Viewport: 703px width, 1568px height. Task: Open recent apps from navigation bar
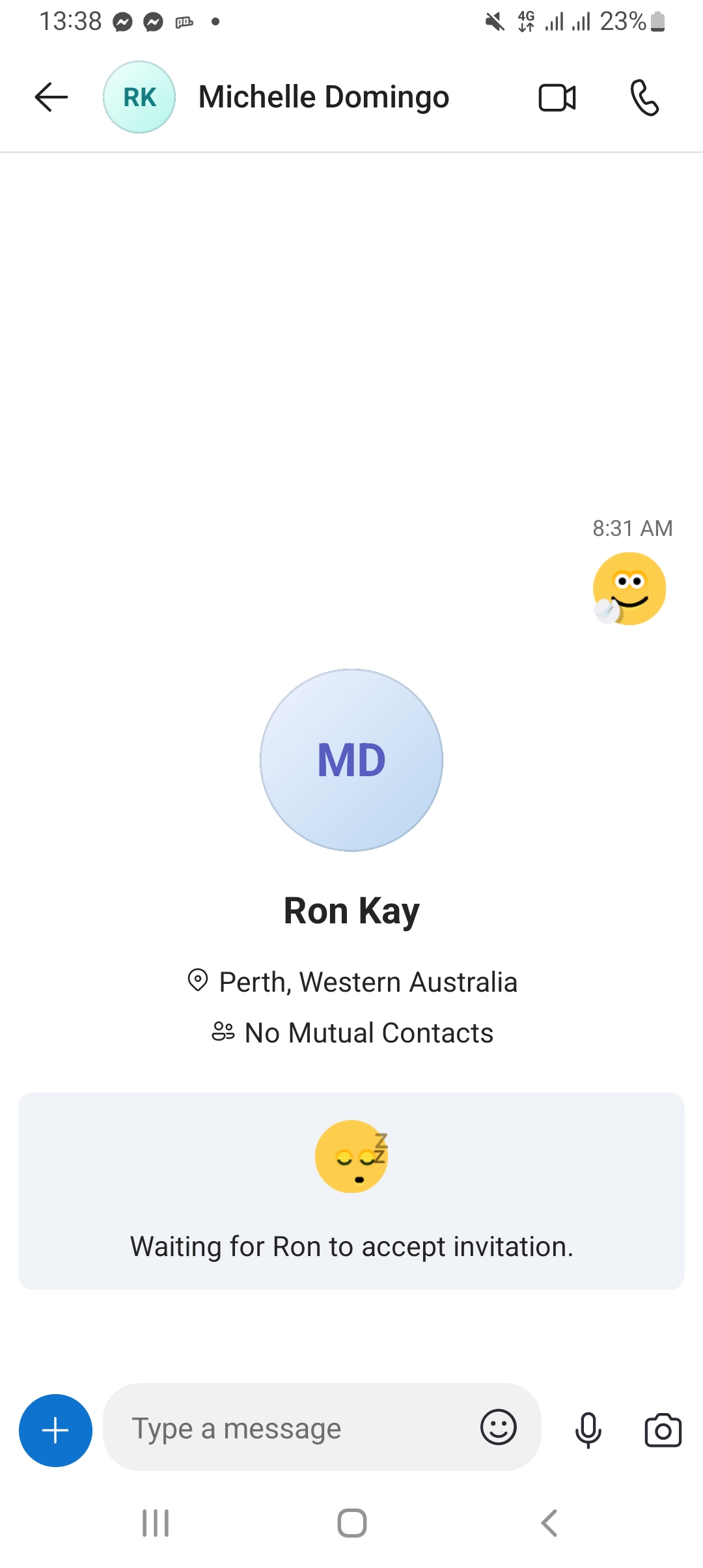point(156,1523)
